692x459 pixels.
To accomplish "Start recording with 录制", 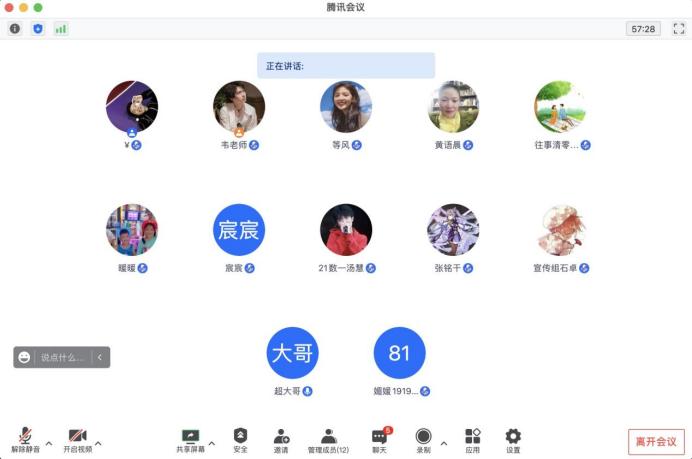I will (423, 440).
